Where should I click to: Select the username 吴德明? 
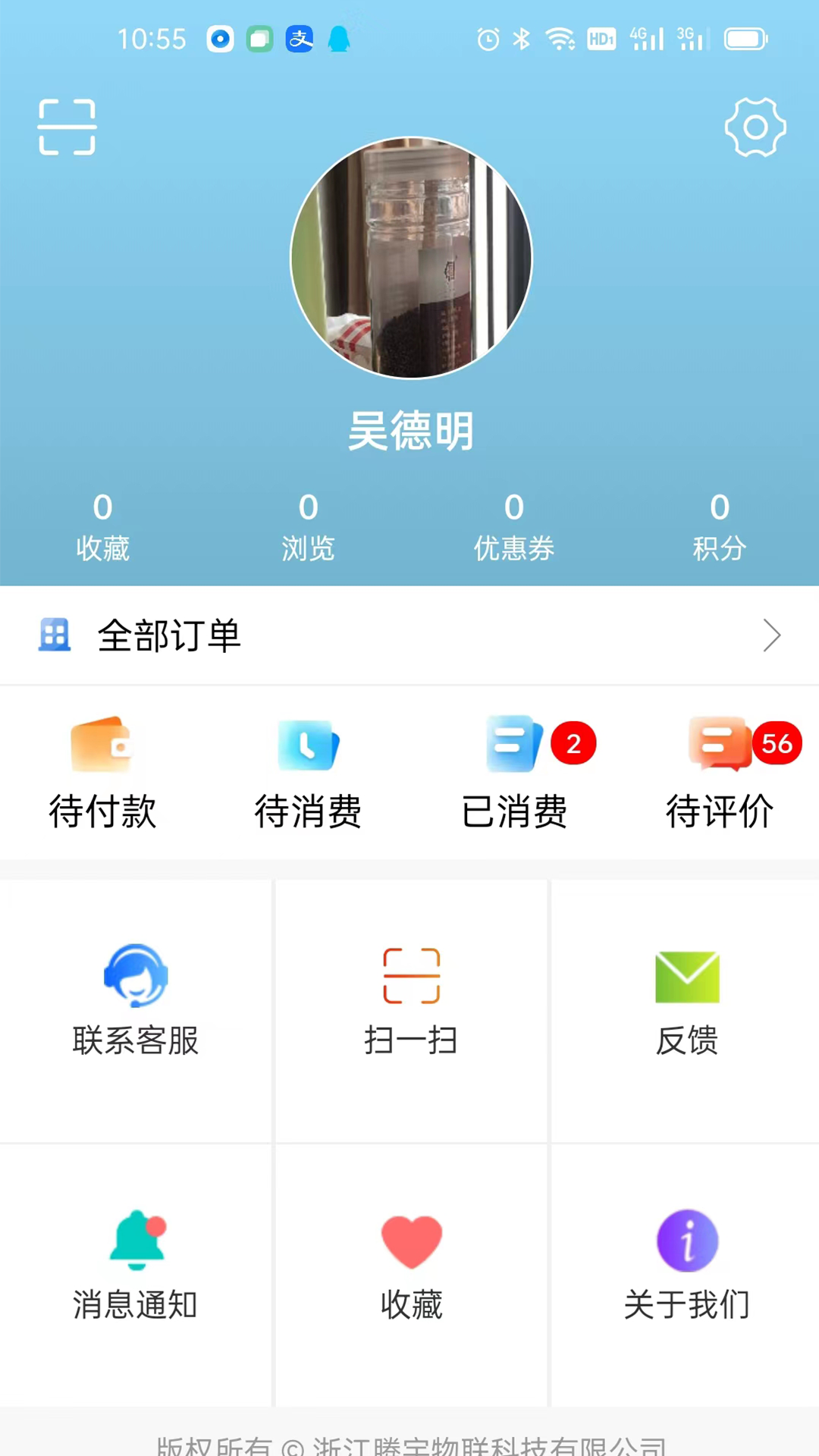pos(409,431)
